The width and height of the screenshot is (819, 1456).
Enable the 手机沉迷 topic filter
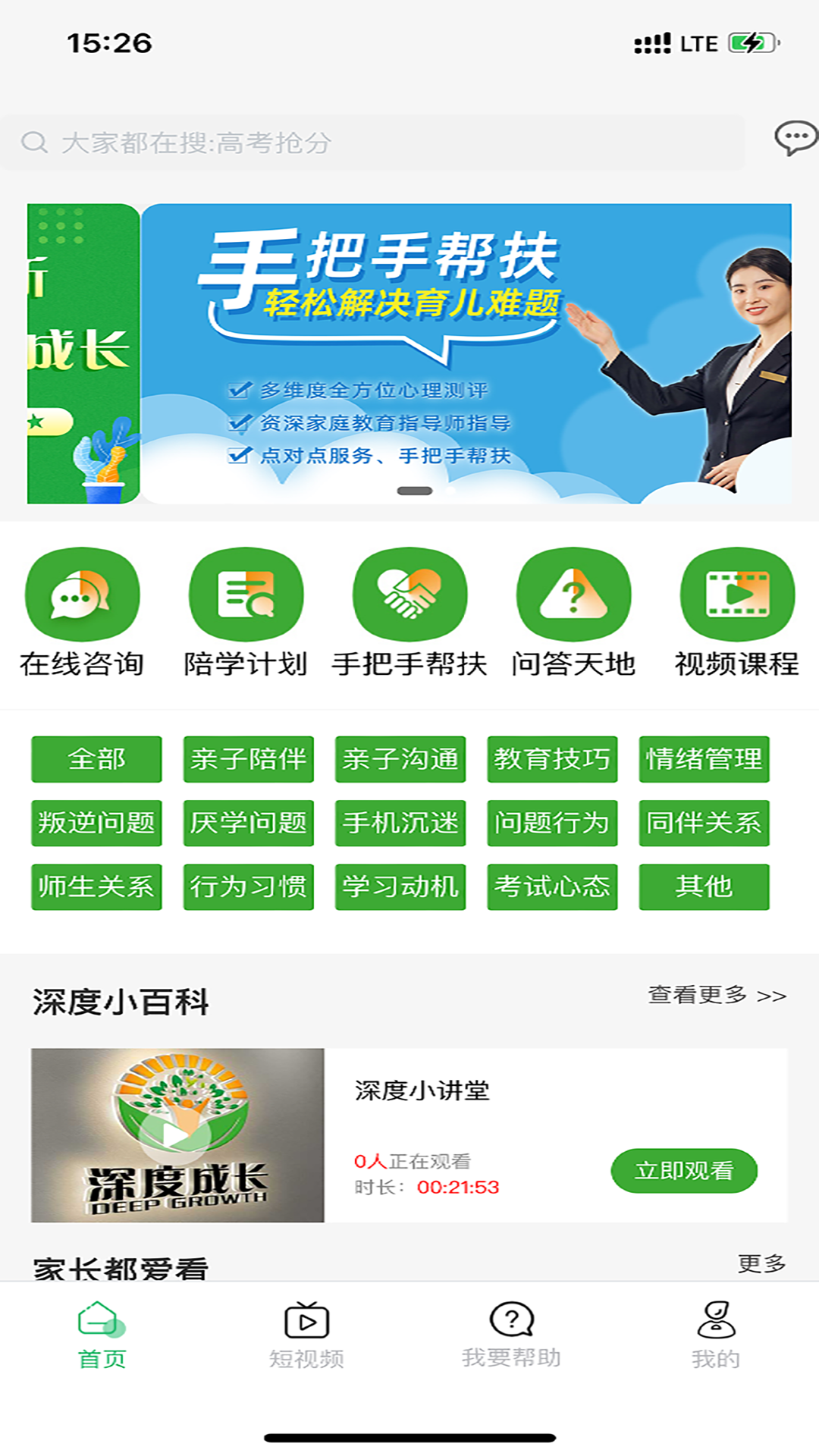click(x=400, y=823)
